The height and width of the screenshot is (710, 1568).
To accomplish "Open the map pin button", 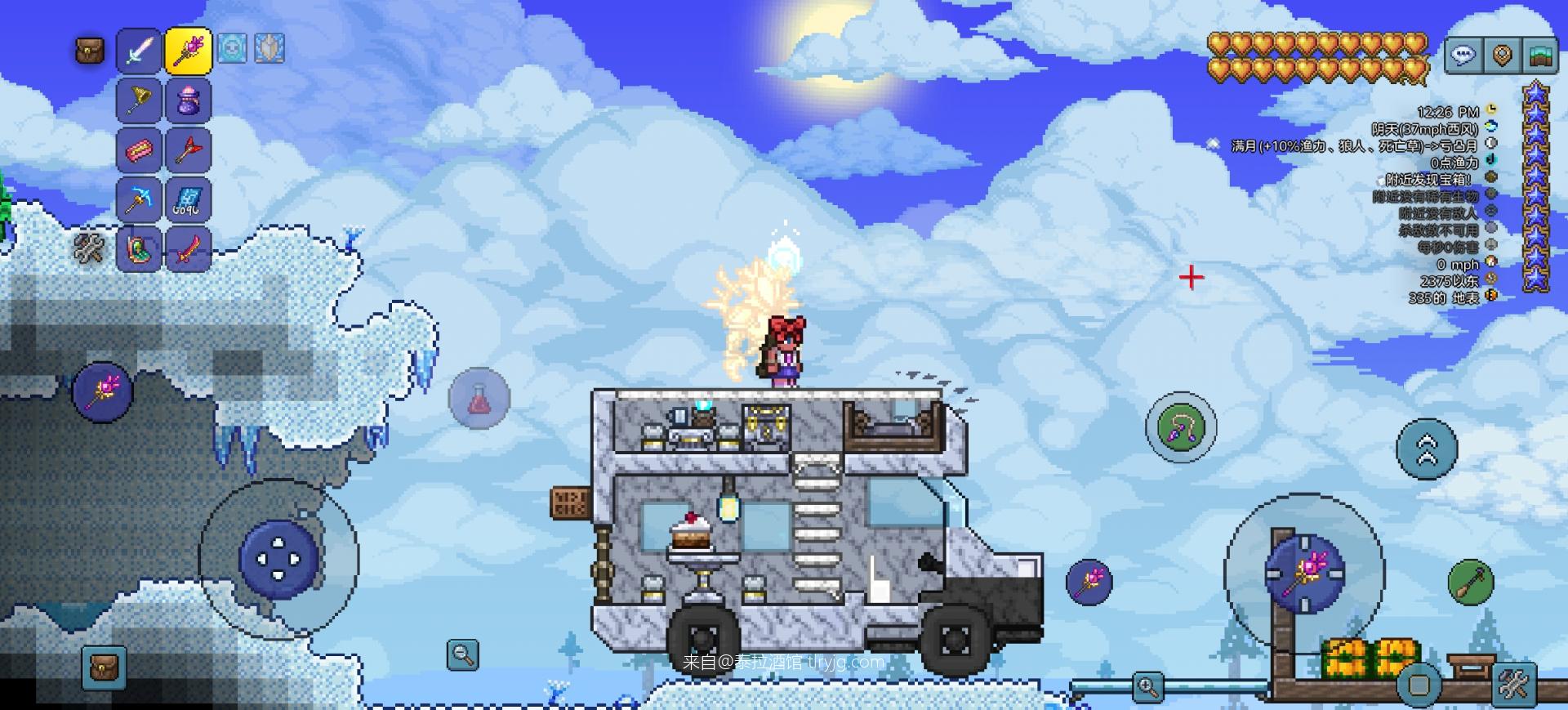I will point(1501,56).
